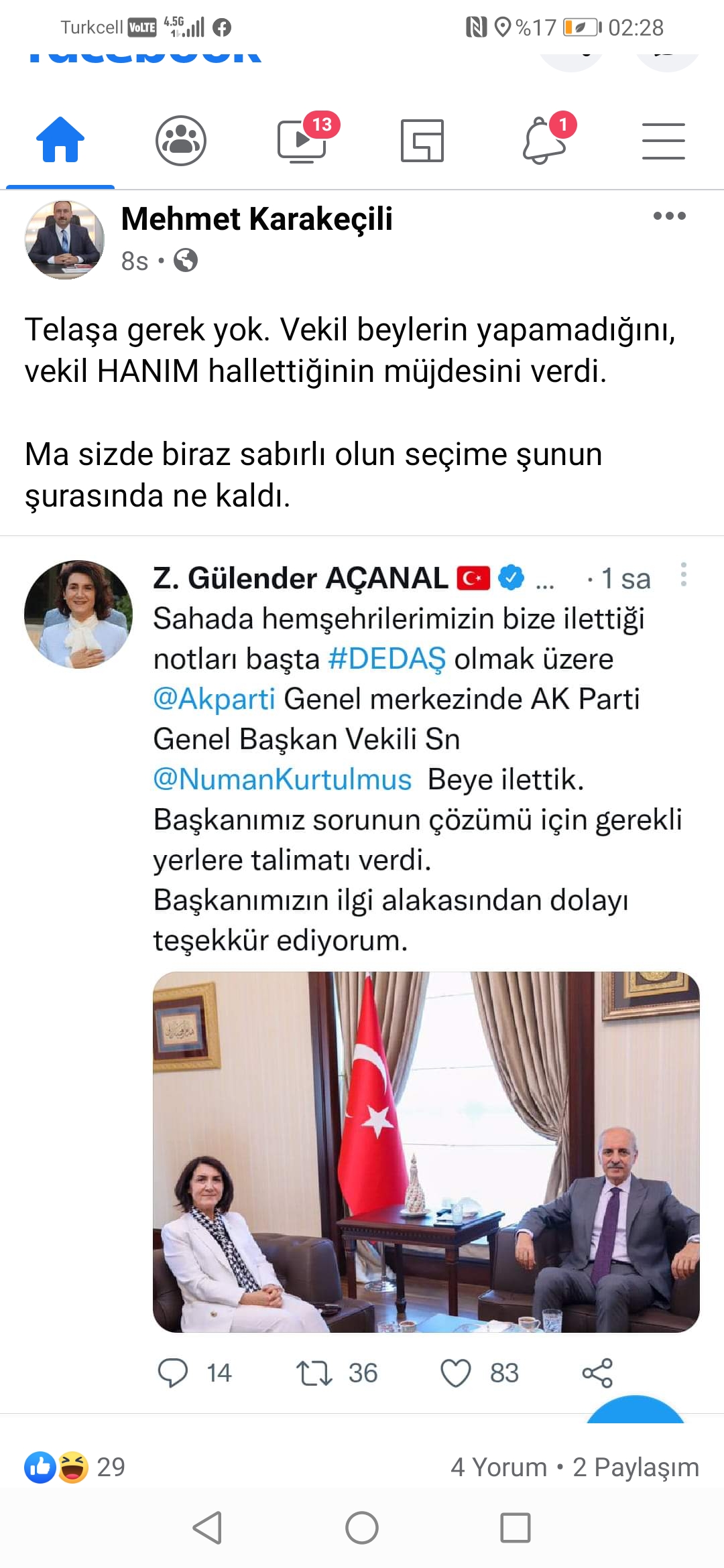The image size is (724, 1568).
Task: View the 29 reactions on the post
Action: pos(75,1467)
